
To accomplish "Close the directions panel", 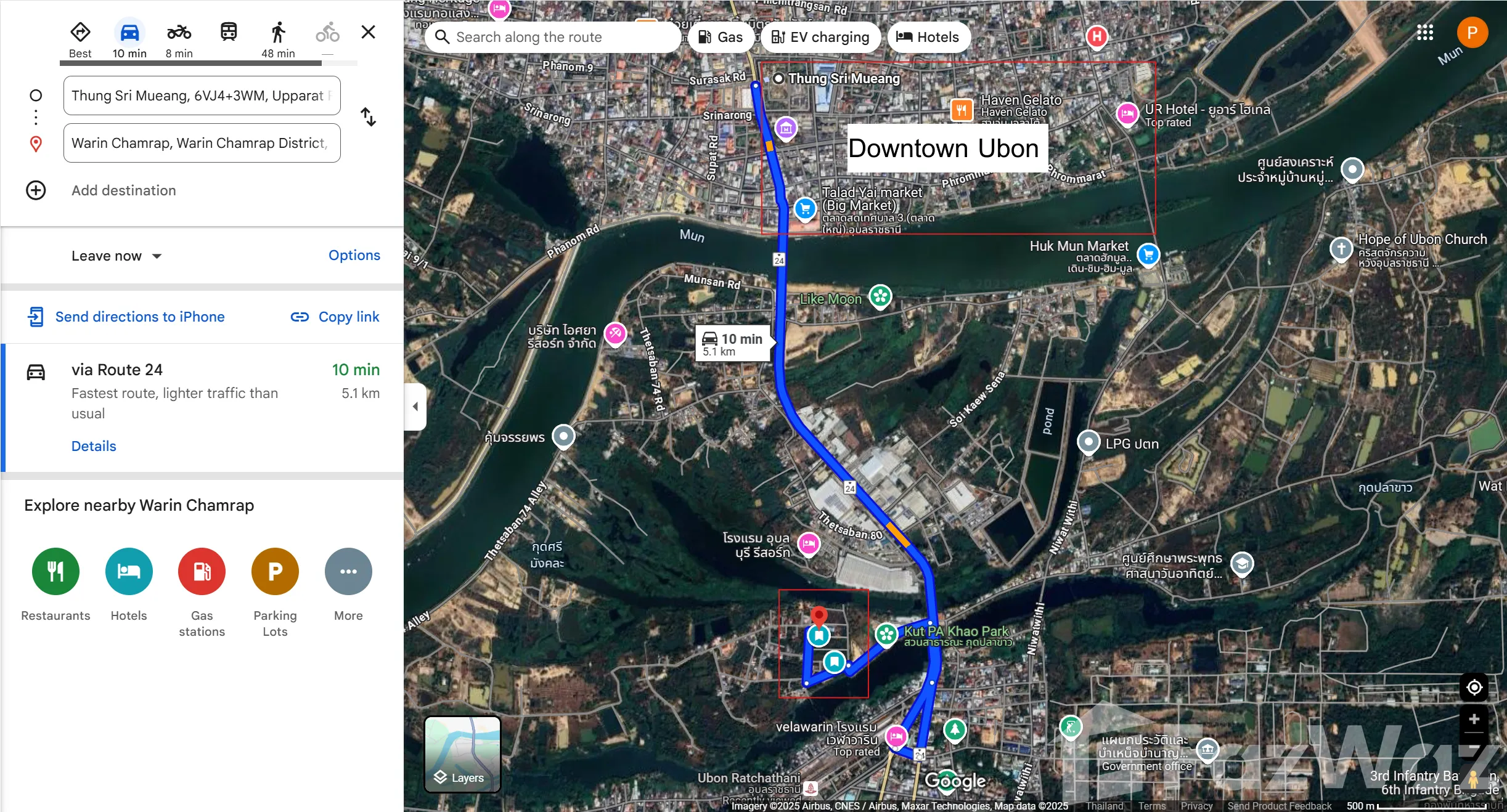I will point(368,32).
